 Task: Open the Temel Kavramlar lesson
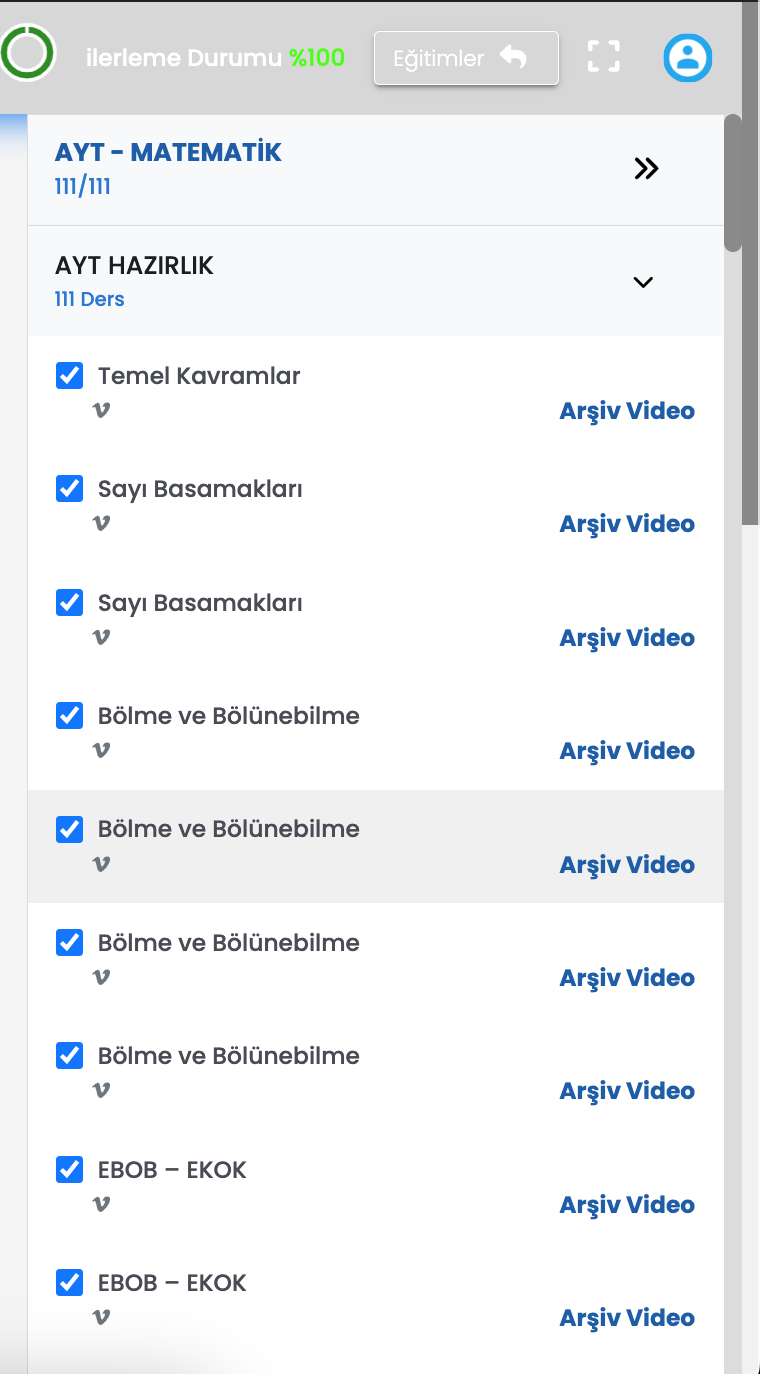tap(199, 376)
